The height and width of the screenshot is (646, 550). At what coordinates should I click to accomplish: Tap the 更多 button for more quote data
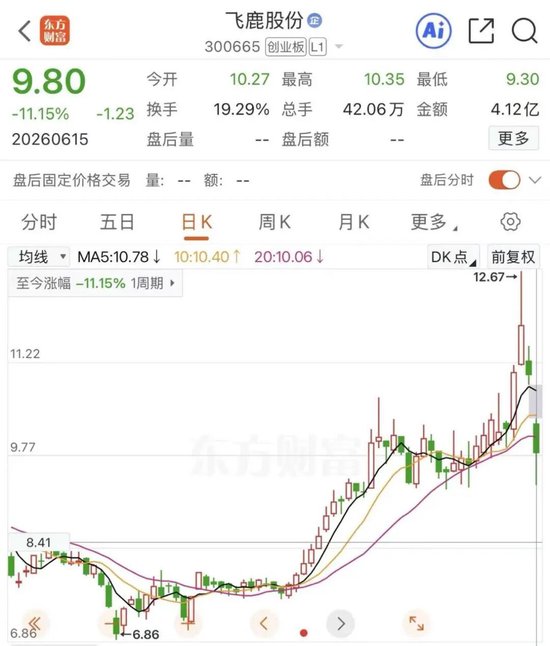pos(513,139)
